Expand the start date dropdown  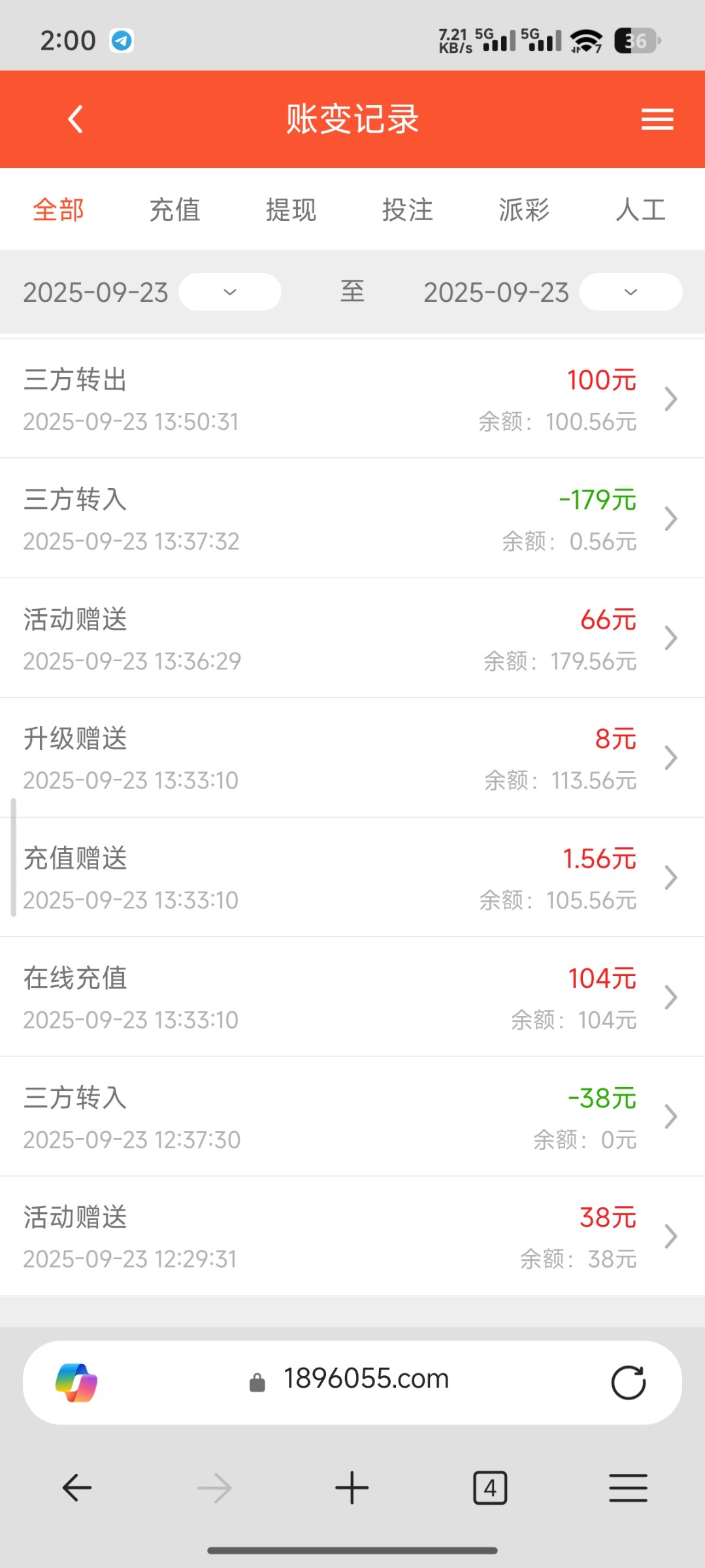(x=229, y=292)
